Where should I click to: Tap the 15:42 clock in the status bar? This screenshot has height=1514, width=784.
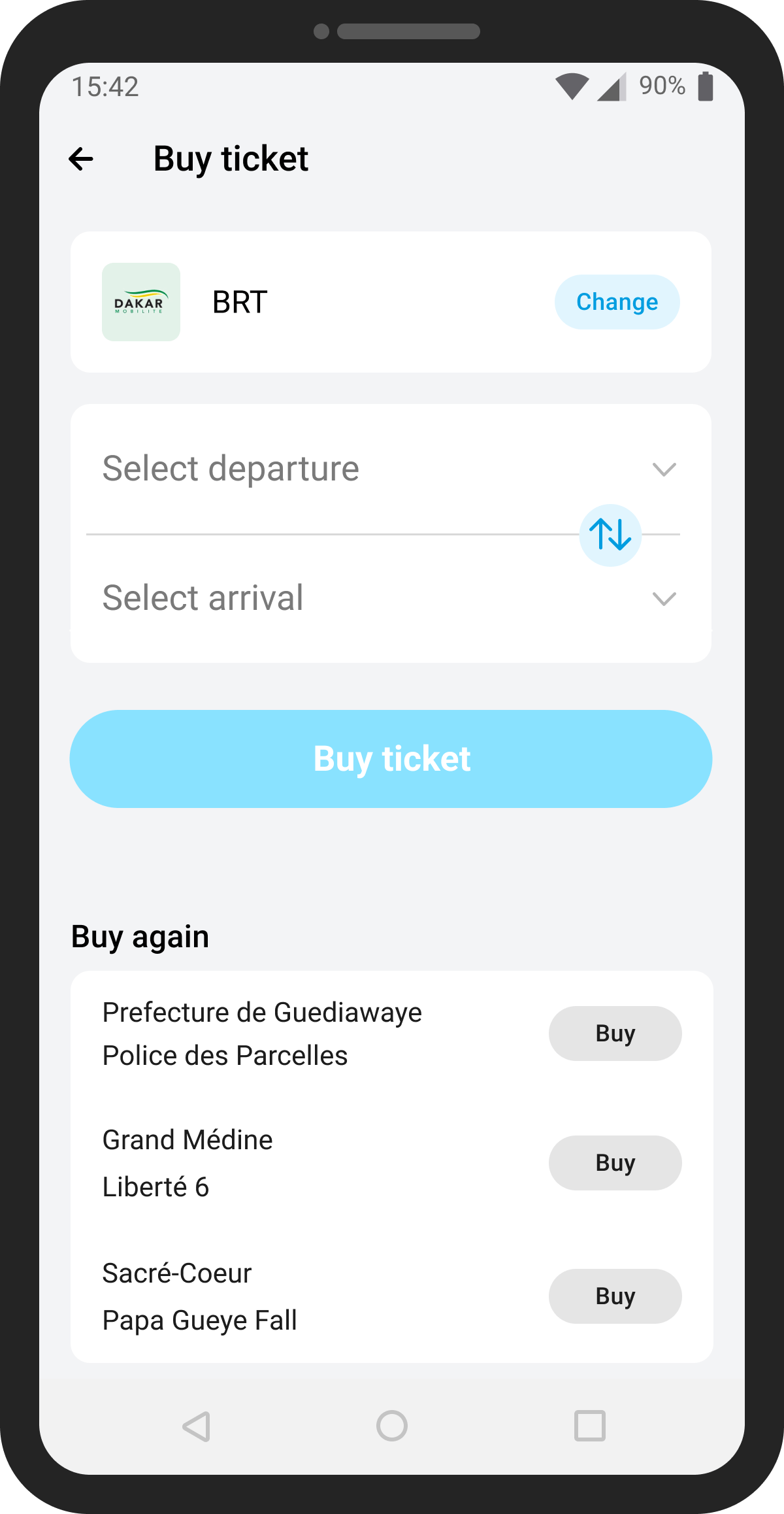[x=105, y=87]
